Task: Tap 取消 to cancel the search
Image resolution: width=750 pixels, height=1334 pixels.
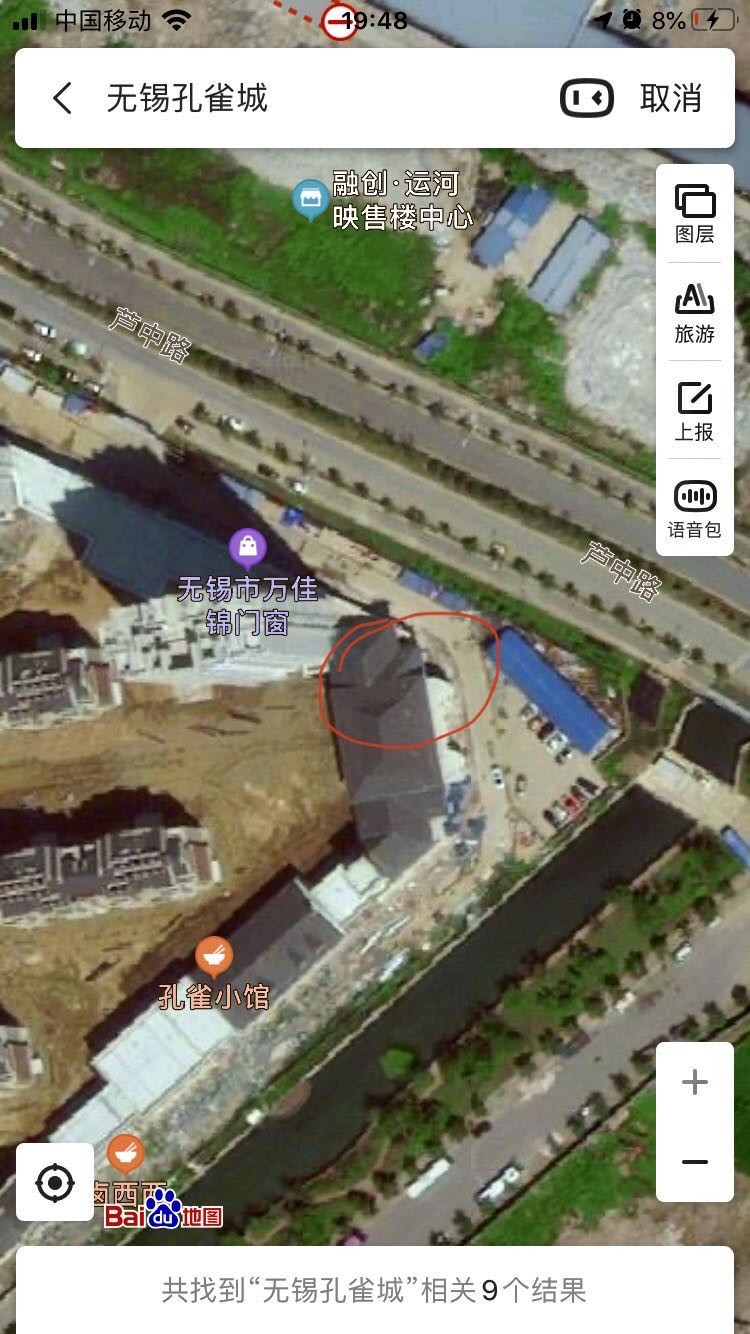Action: (671, 98)
